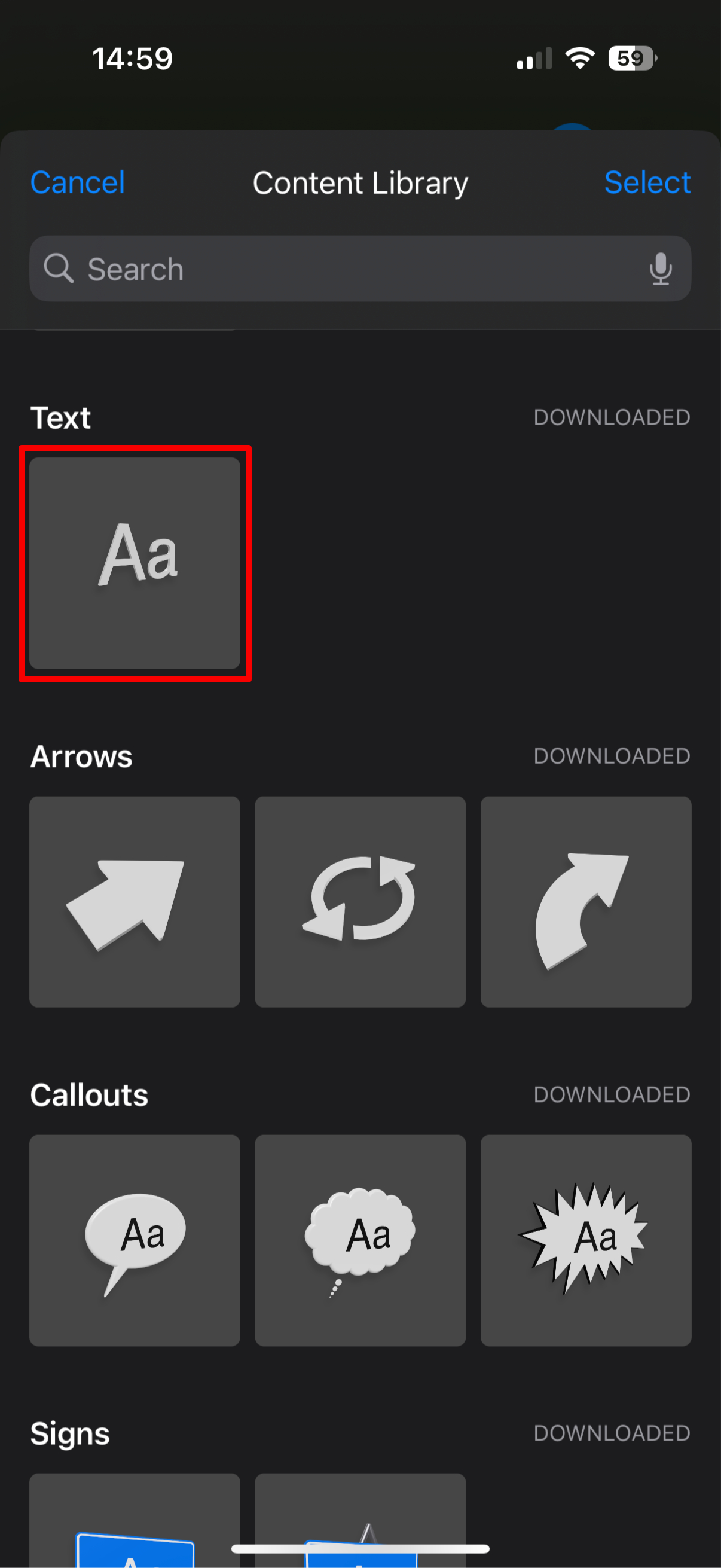This screenshot has height=1568, width=721.
Task: Choose the thought cloud callout
Action: click(x=360, y=1240)
